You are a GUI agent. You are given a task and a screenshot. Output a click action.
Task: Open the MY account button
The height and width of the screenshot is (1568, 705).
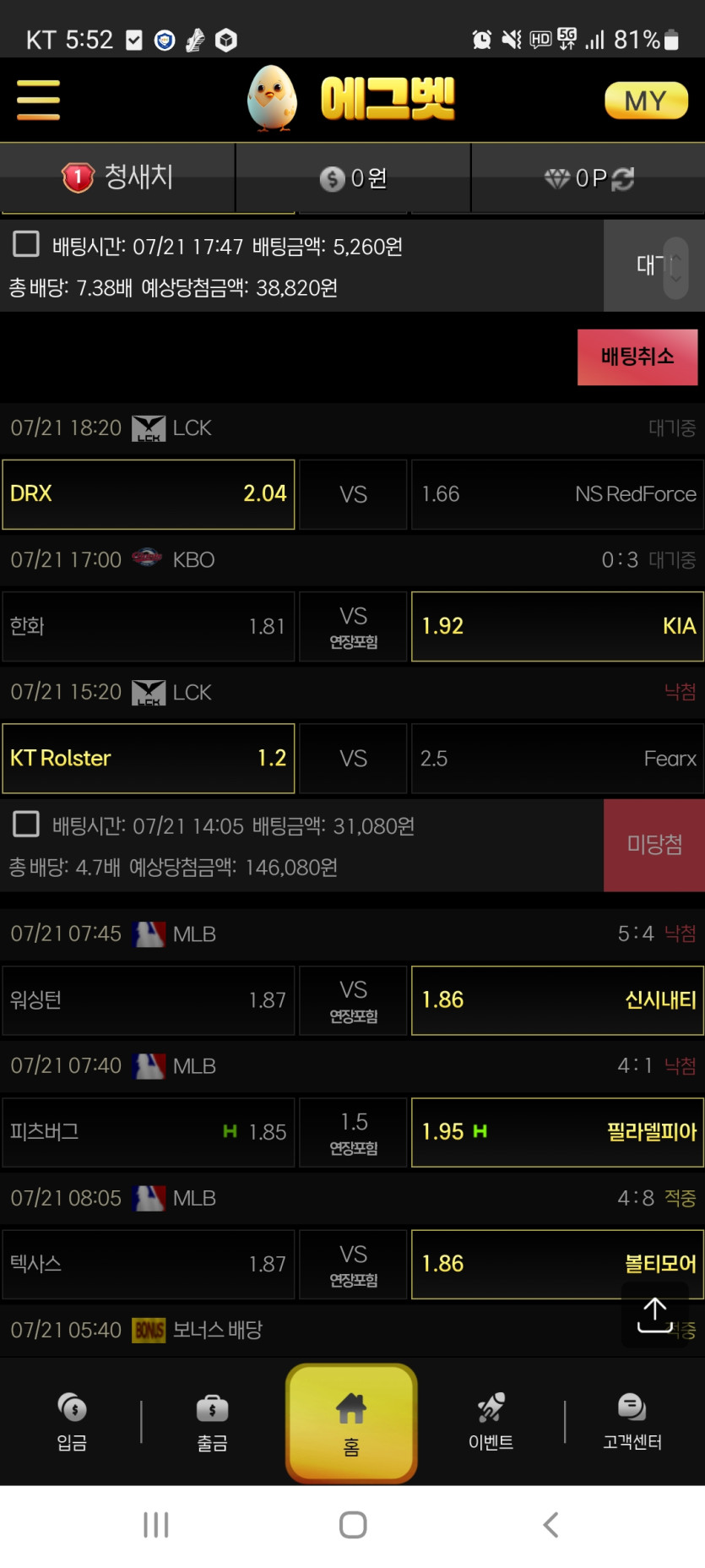(646, 101)
